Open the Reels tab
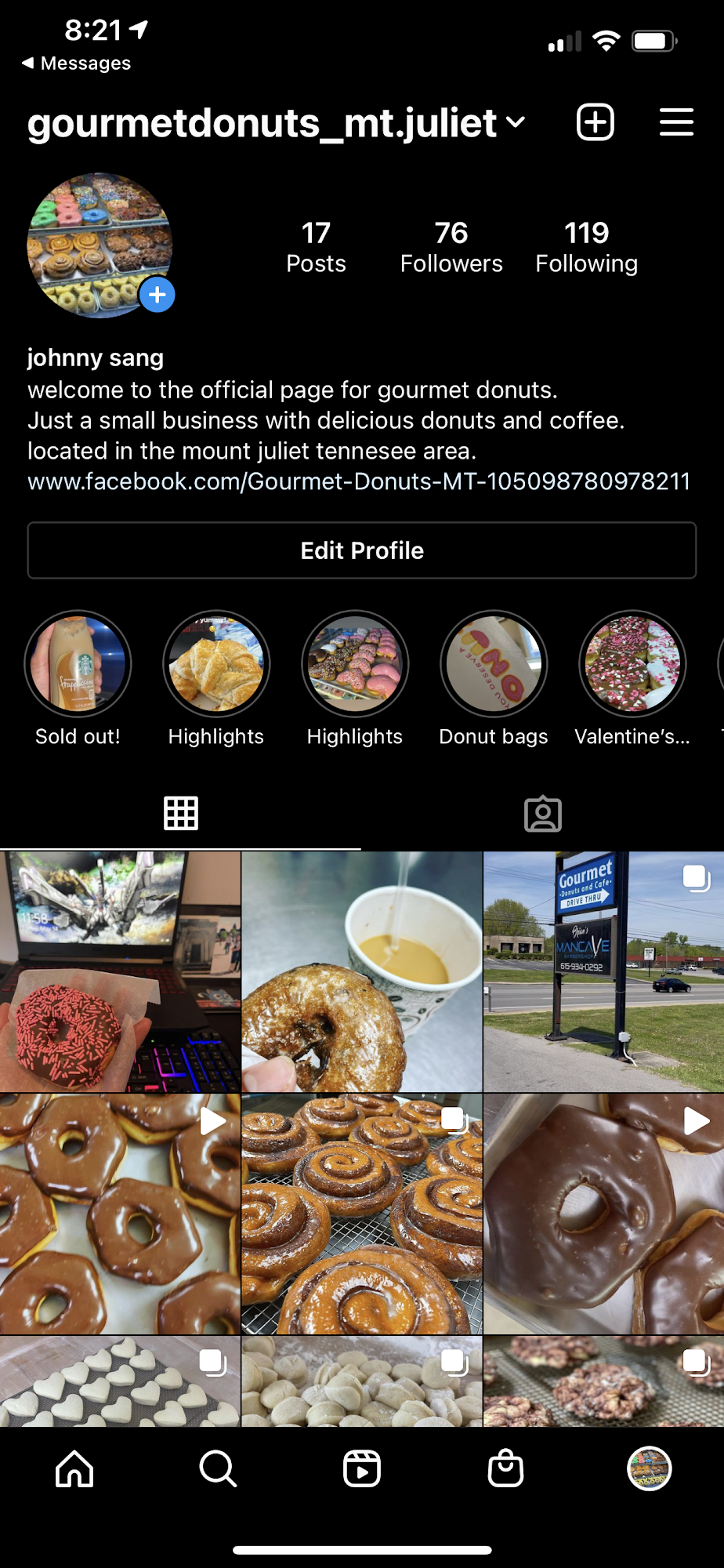 coord(362,1468)
